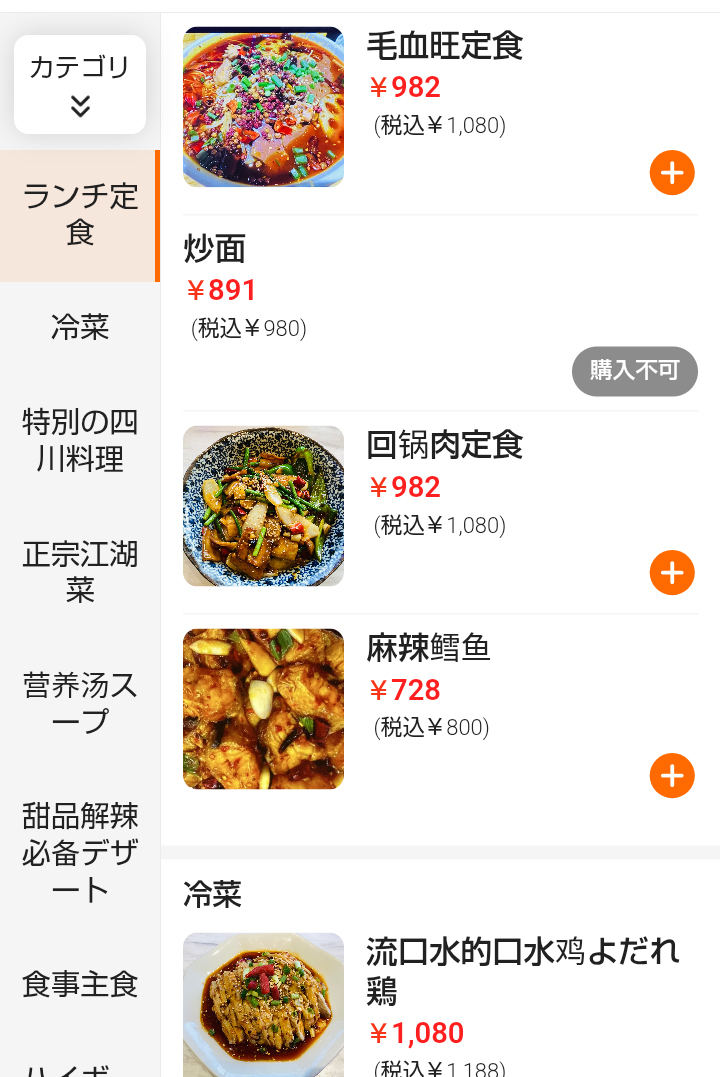Go to 甜品解辣必备デザート category
The width and height of the screenshot is (720, 1077).
coord(80,853)
